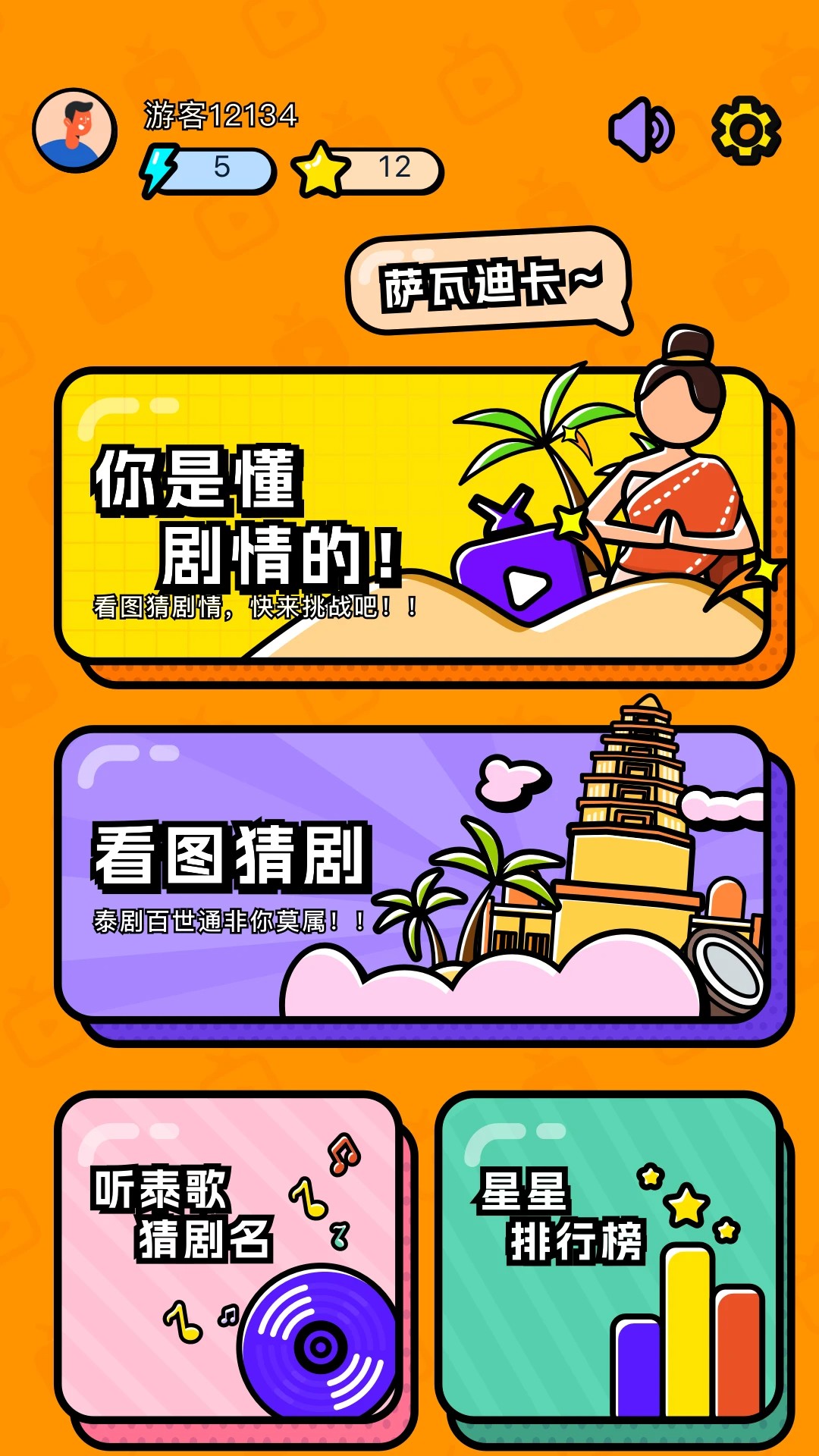View the 星星排行榜 leaderboard
Image resolution: width=819 pixels, height=1456 pixels.
pos(608,1259)
